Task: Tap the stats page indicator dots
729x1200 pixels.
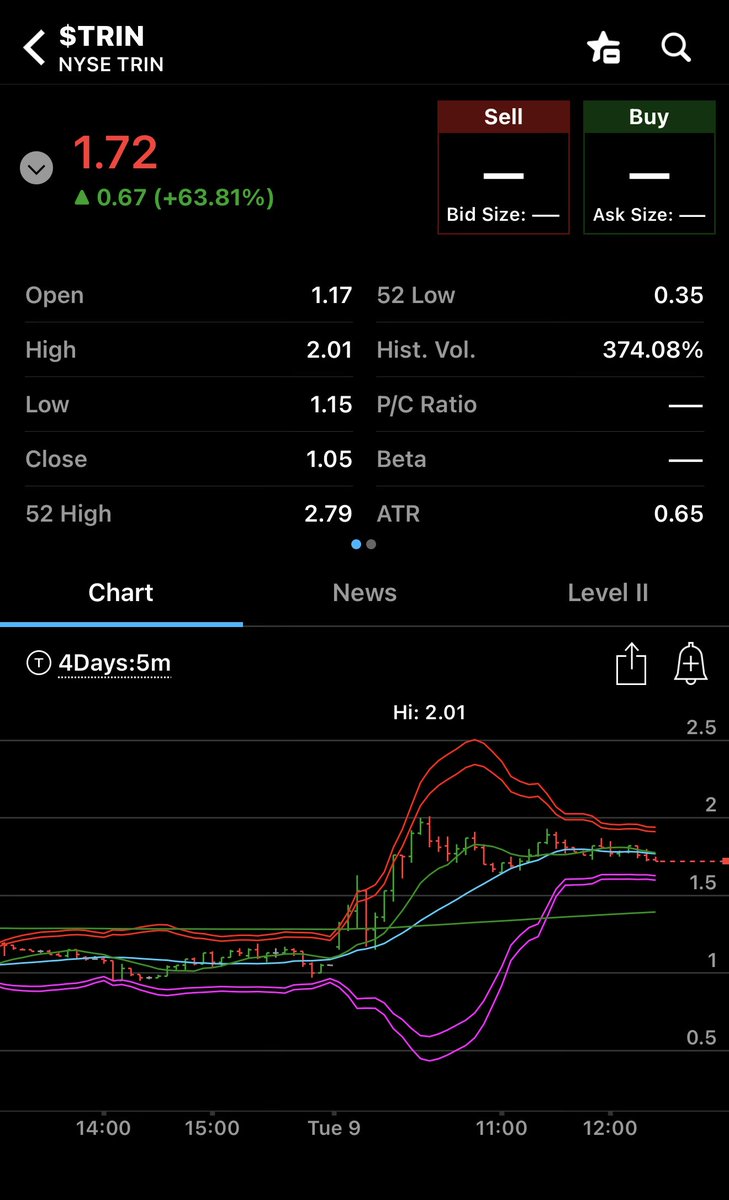Action: [x=364, y=544]
